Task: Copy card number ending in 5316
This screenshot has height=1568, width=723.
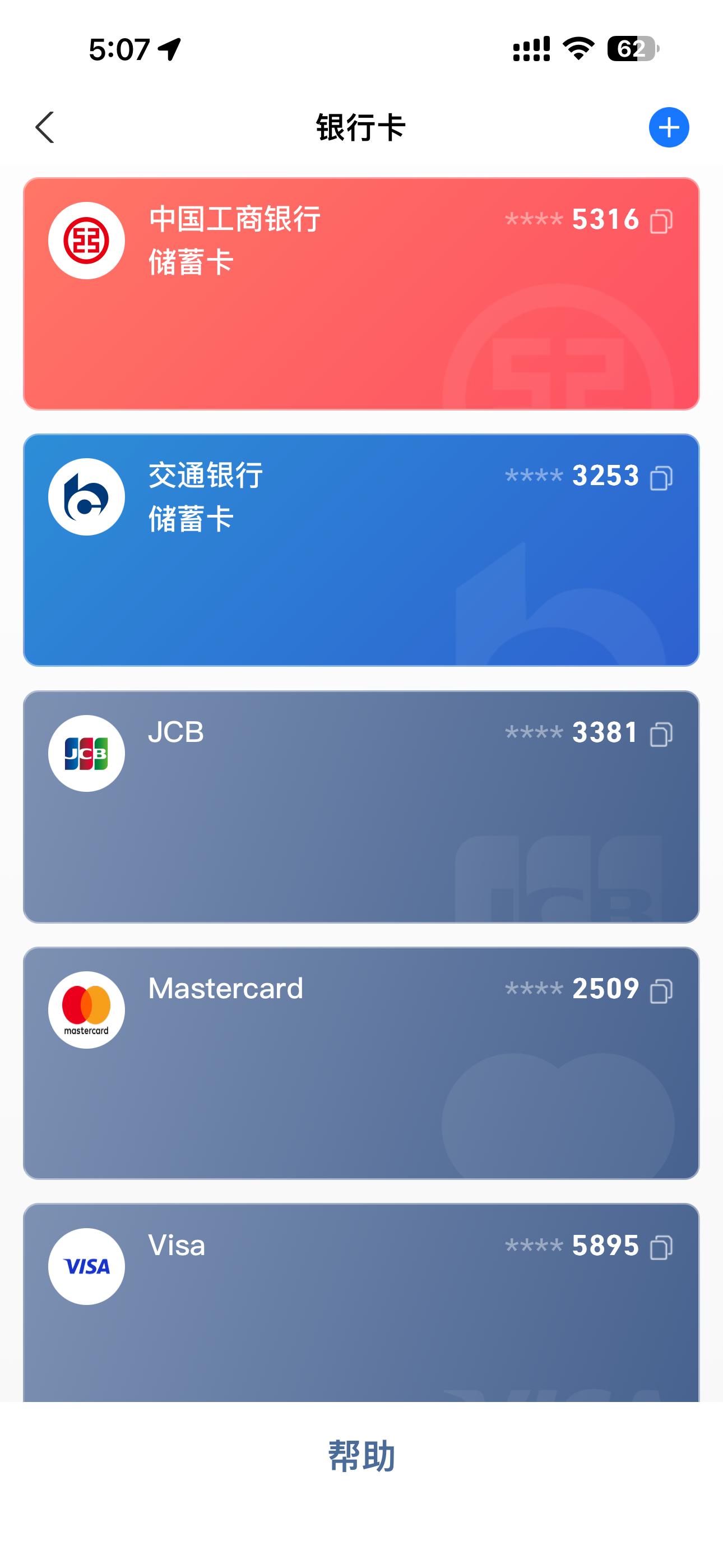Action: point(661,221)
